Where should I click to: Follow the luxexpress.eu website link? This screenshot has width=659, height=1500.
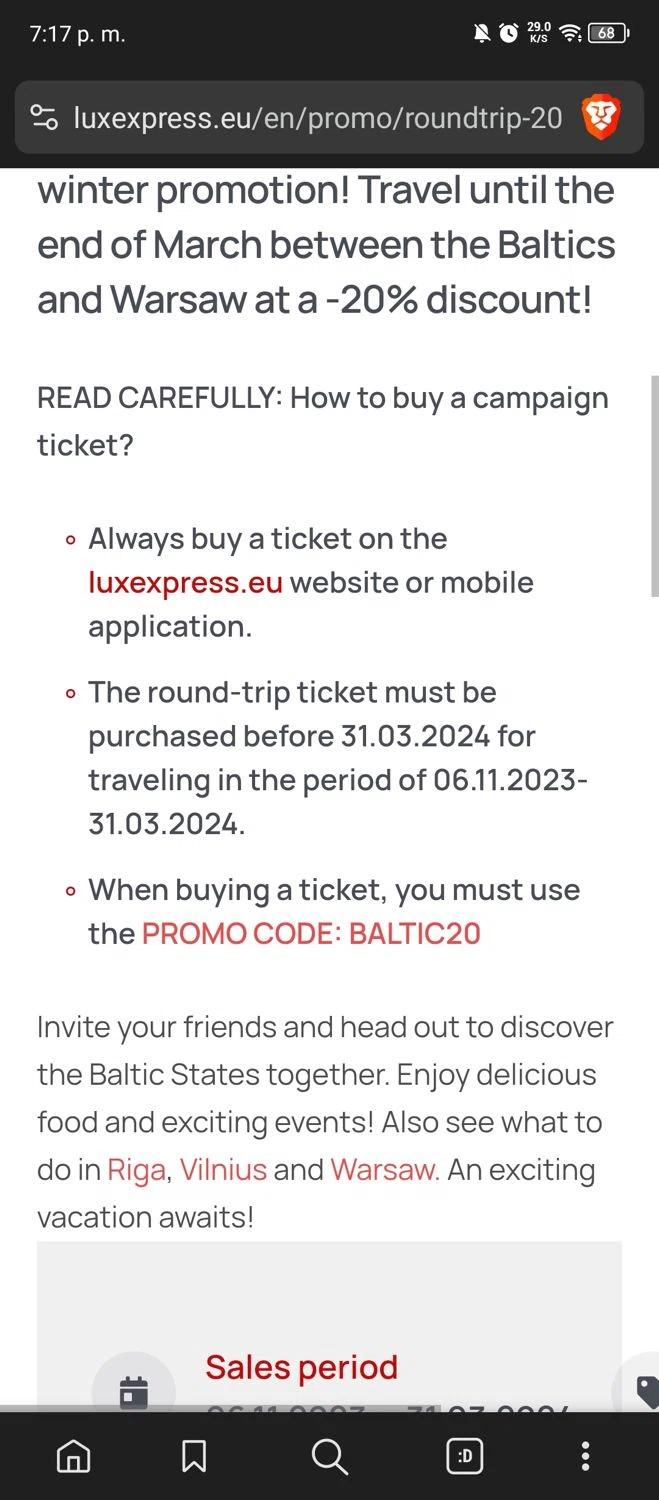[185, 583]
